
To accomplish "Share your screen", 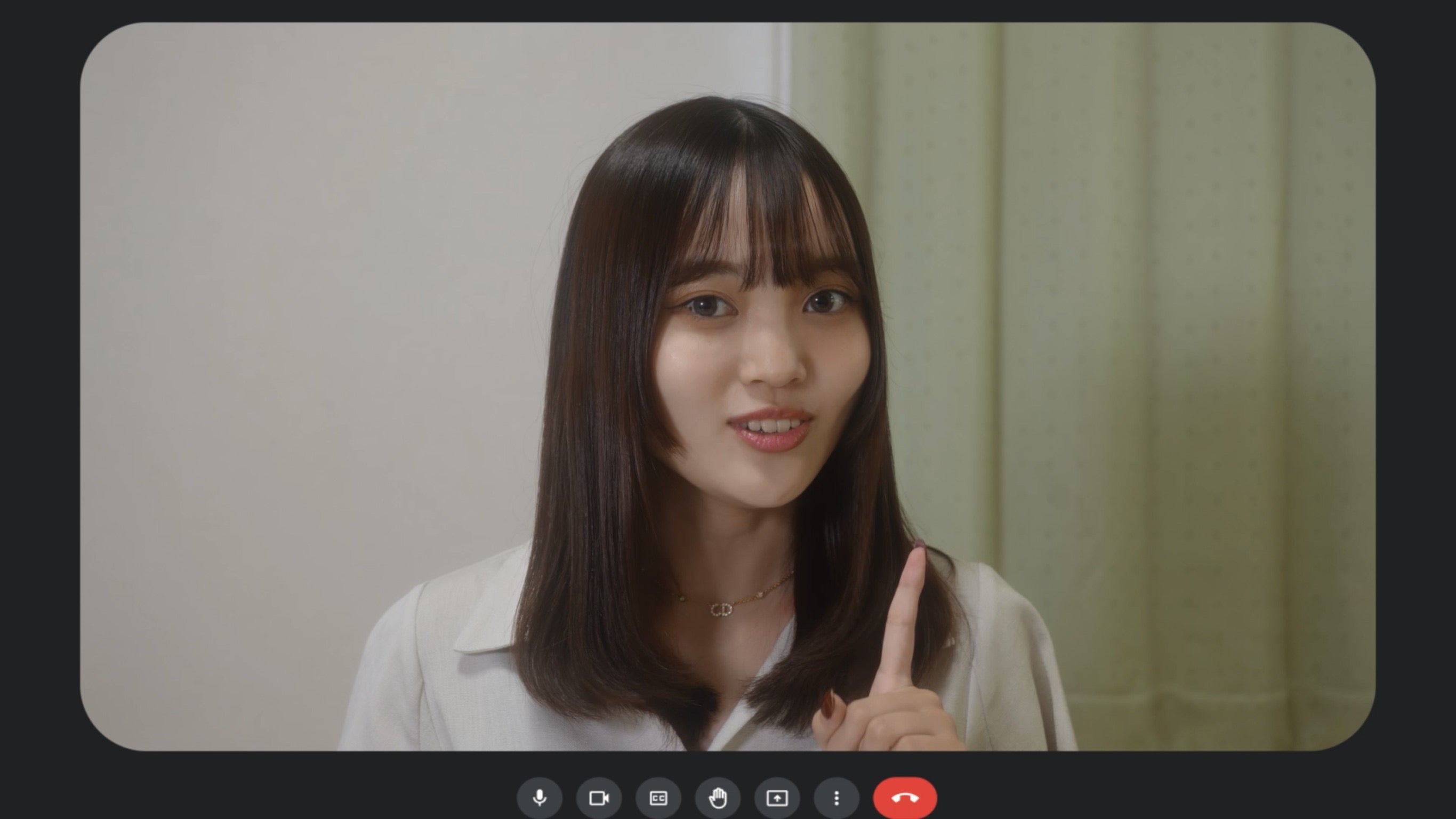I will [x=777, y=798].
